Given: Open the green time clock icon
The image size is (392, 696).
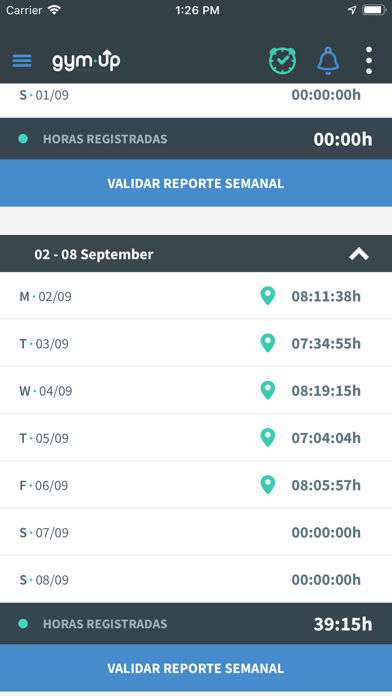Looking at the screenshot, I should [x=282, y=60].
